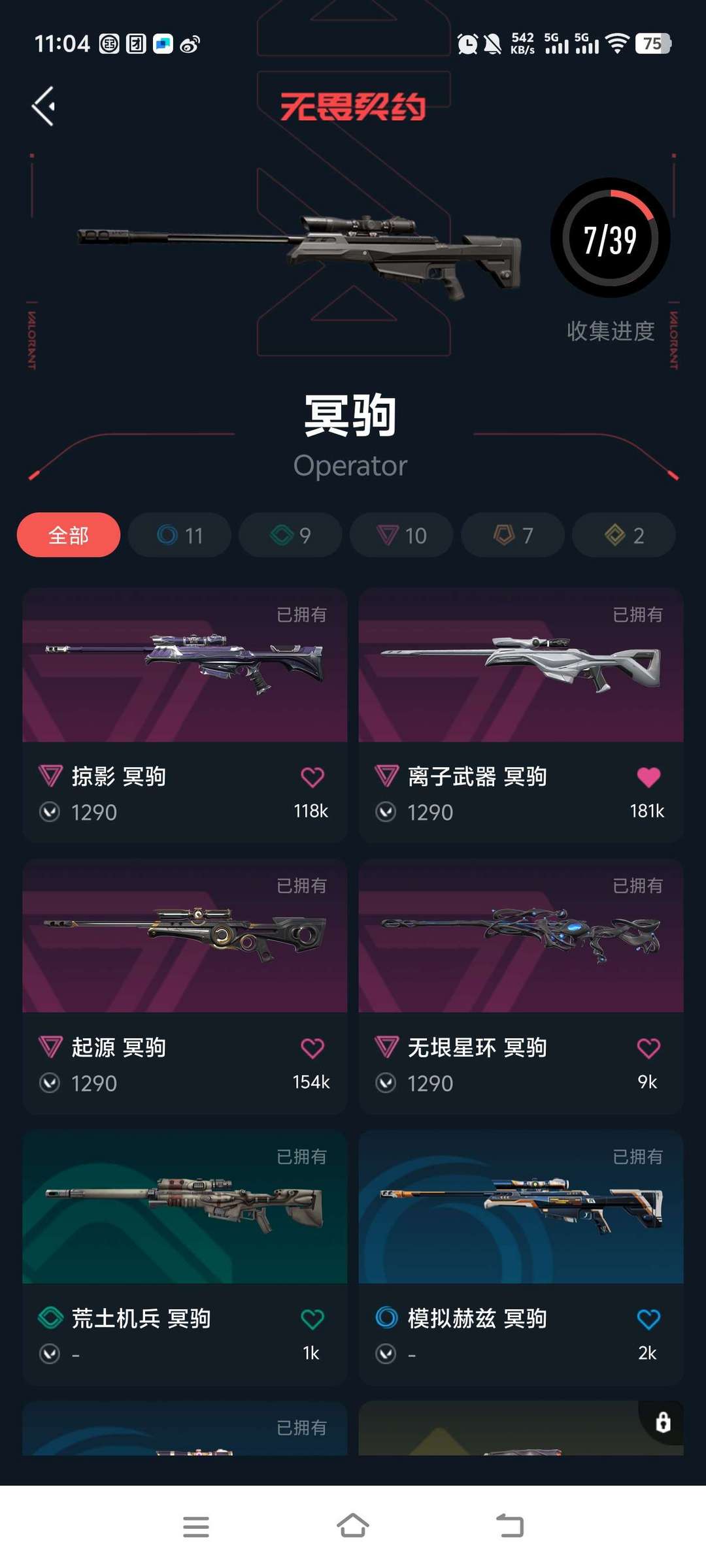Open the 荒土机兵 冥驹 skin card

tap(184, 1209)
